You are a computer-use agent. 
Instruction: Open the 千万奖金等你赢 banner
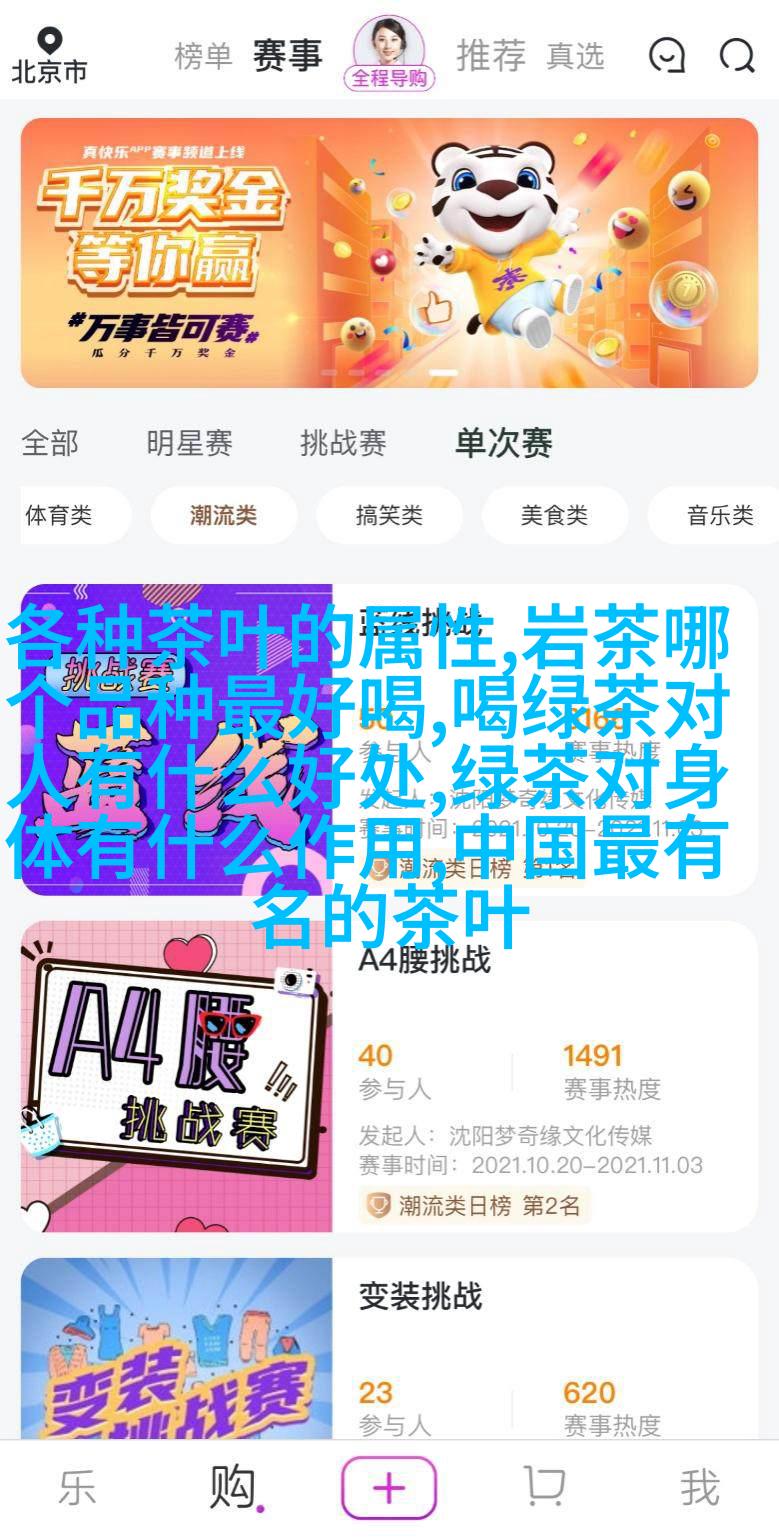click(389, 252)
